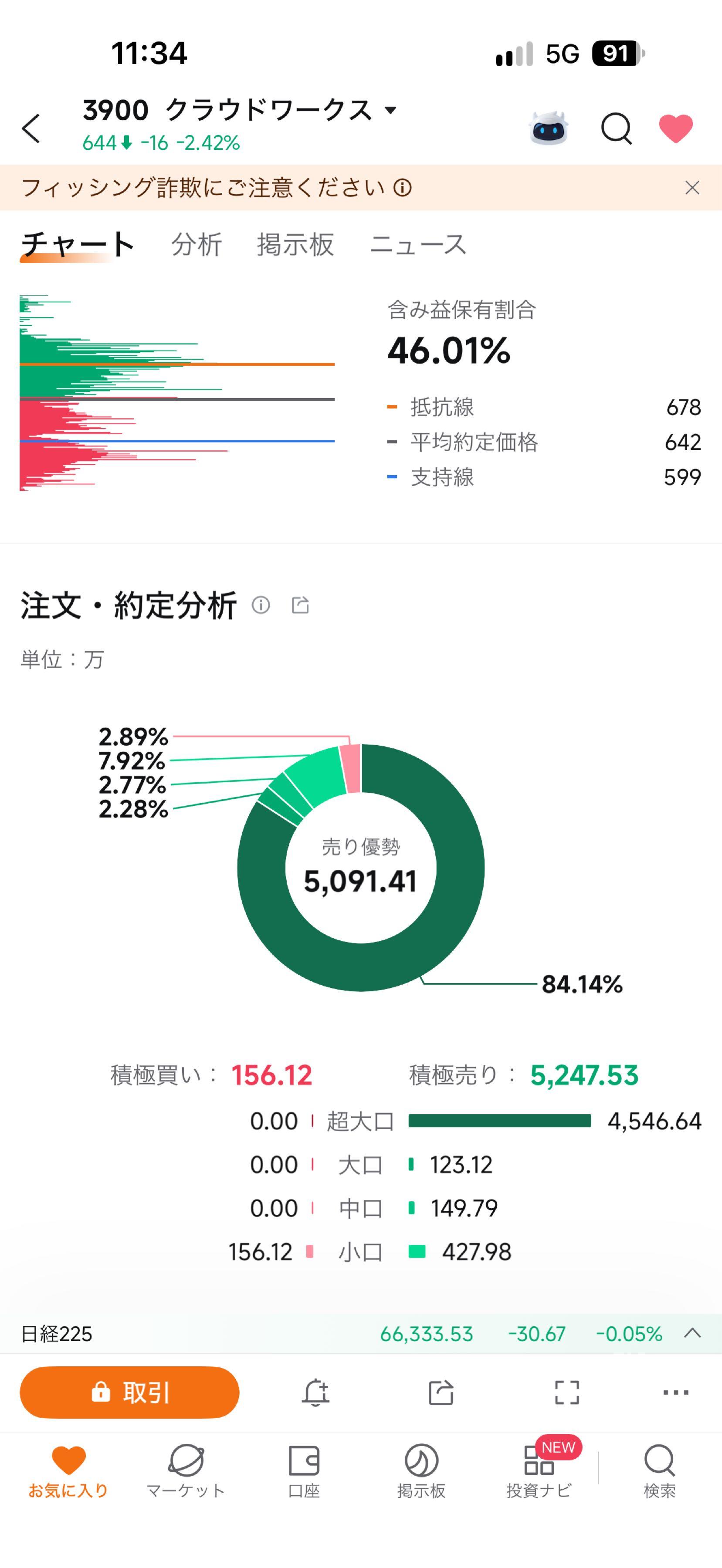Screen dimensions: 722x1568
Task: Dismiss the phishing warning banner
Action: 692,187
